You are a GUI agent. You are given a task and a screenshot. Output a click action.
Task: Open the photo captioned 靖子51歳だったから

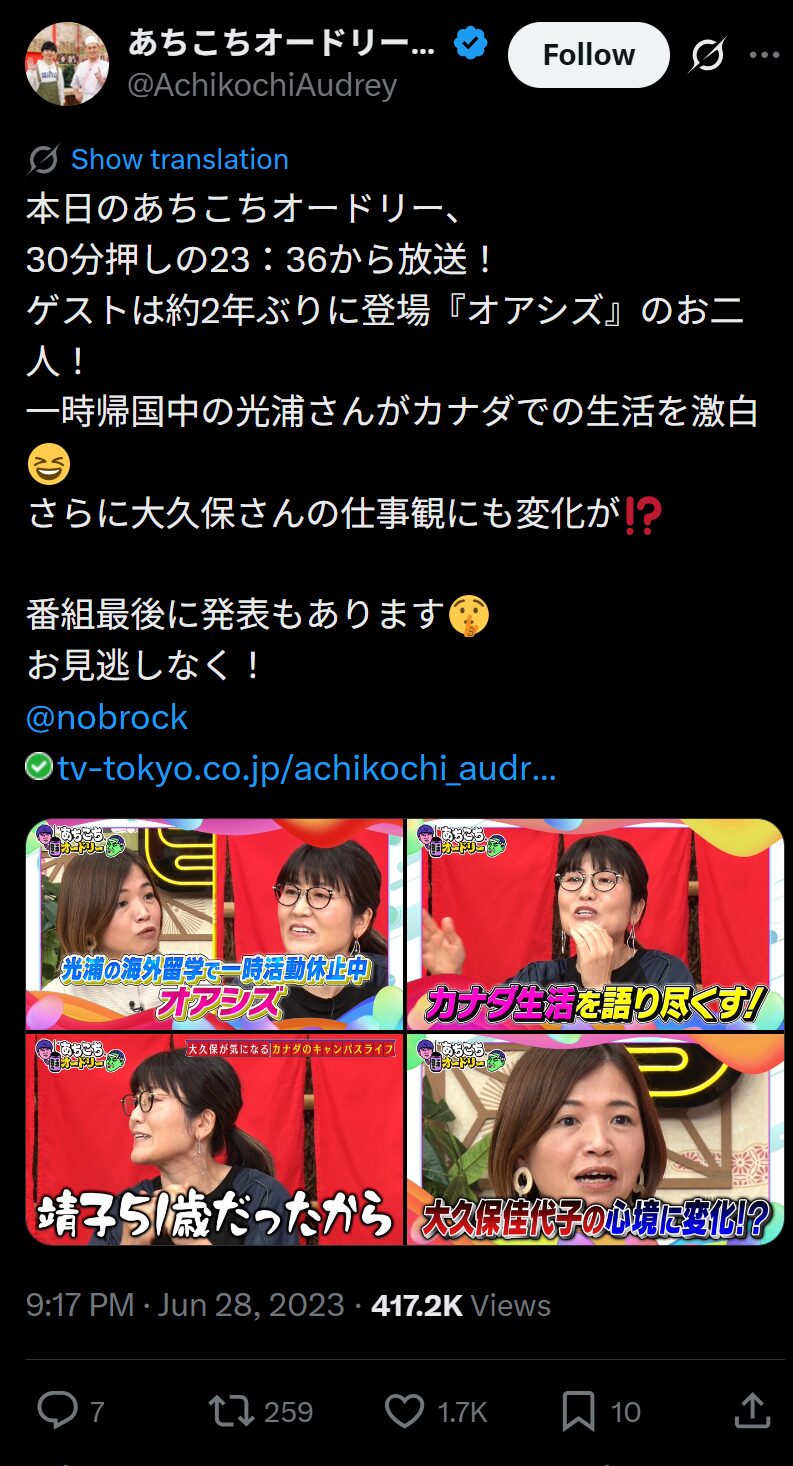point(215,1139)
